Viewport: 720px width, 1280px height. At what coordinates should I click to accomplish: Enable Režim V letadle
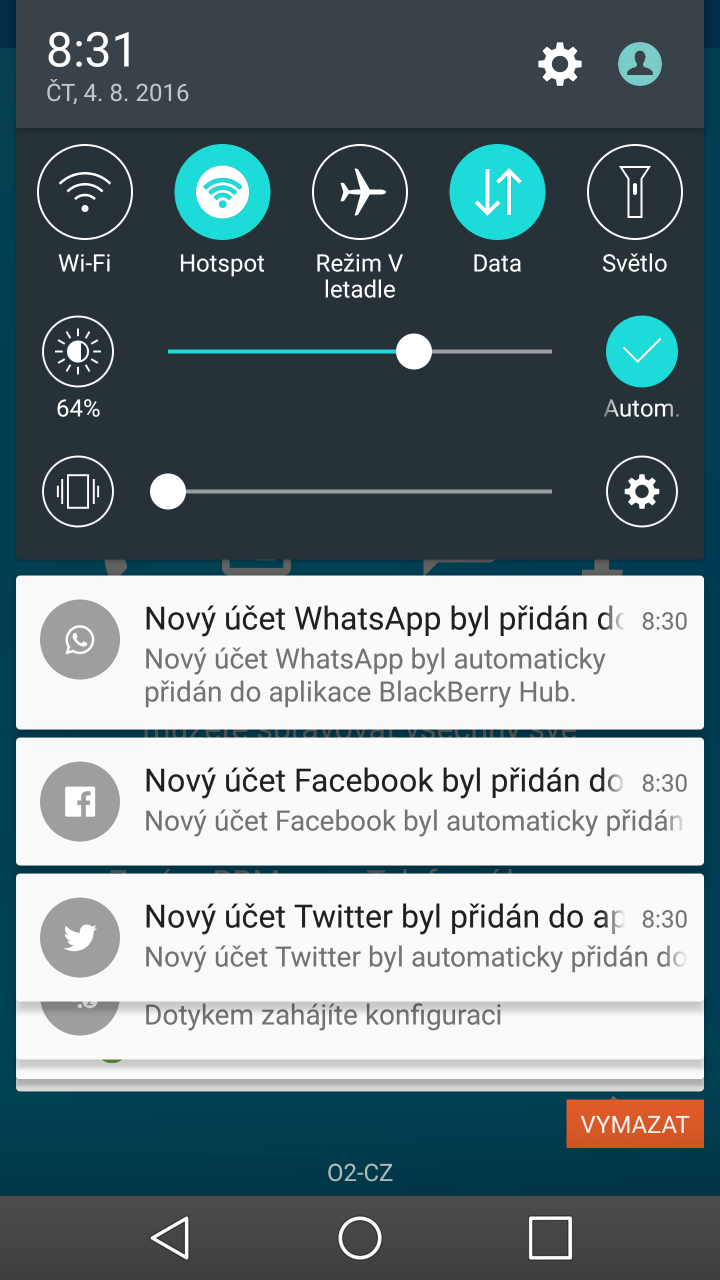(x=359, y=193)
